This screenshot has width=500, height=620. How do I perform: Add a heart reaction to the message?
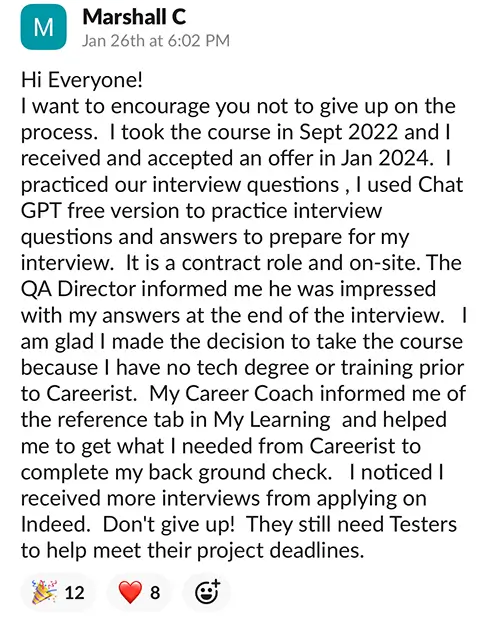click(139, 592)
